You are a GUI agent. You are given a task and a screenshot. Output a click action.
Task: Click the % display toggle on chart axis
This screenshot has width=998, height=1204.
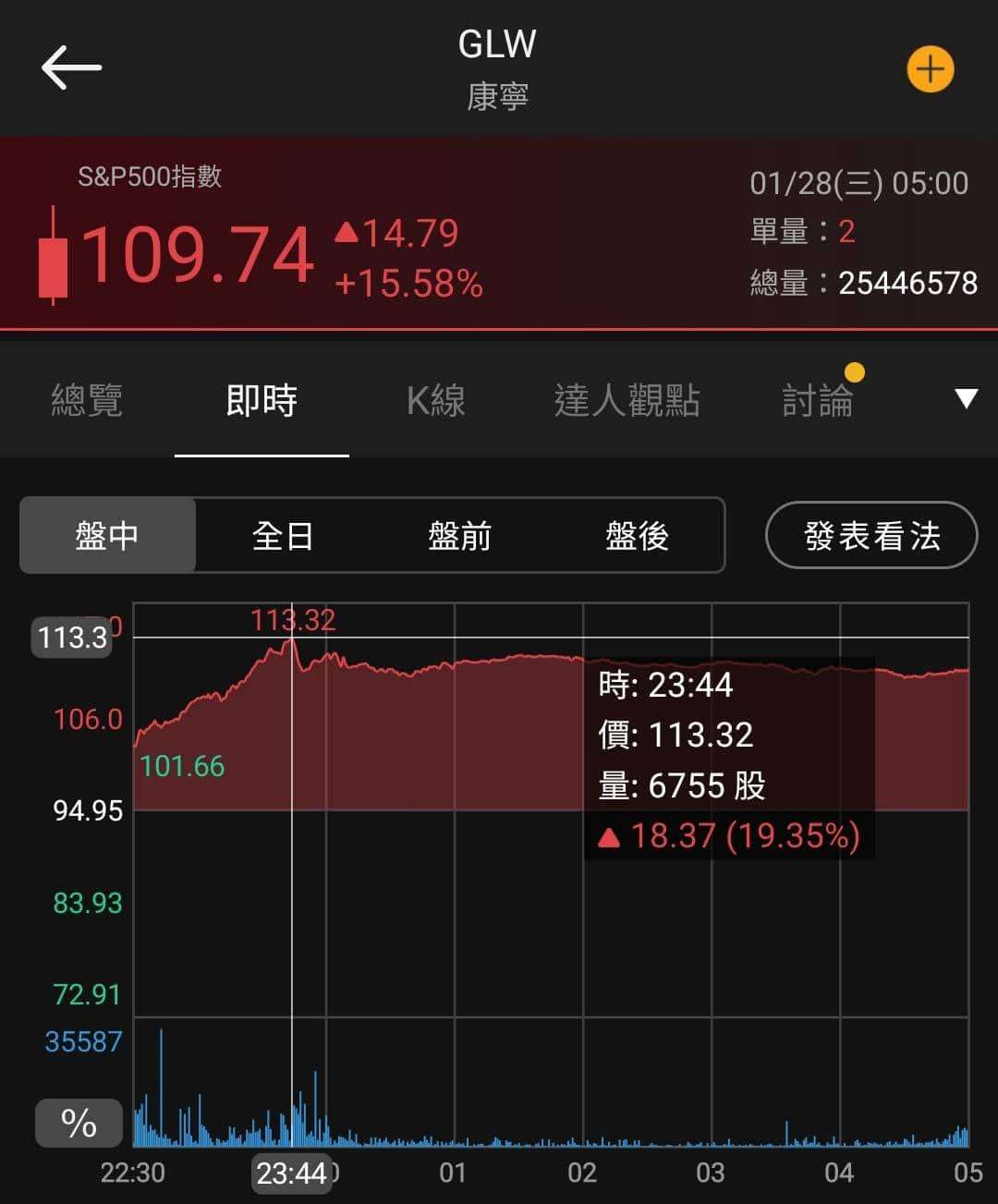click(x=79, y=1123)
